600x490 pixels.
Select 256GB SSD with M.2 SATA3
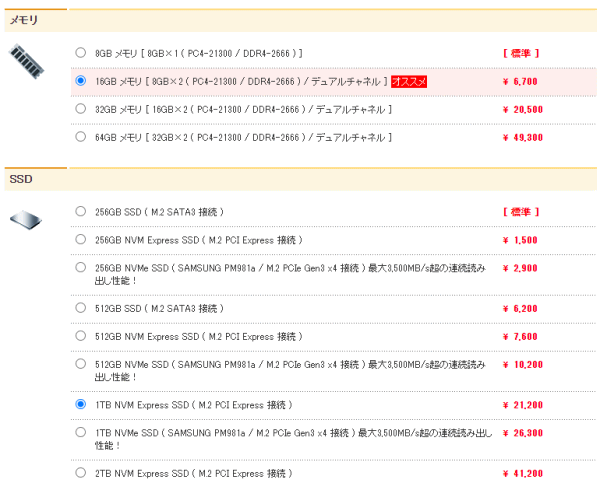point(80,211)
